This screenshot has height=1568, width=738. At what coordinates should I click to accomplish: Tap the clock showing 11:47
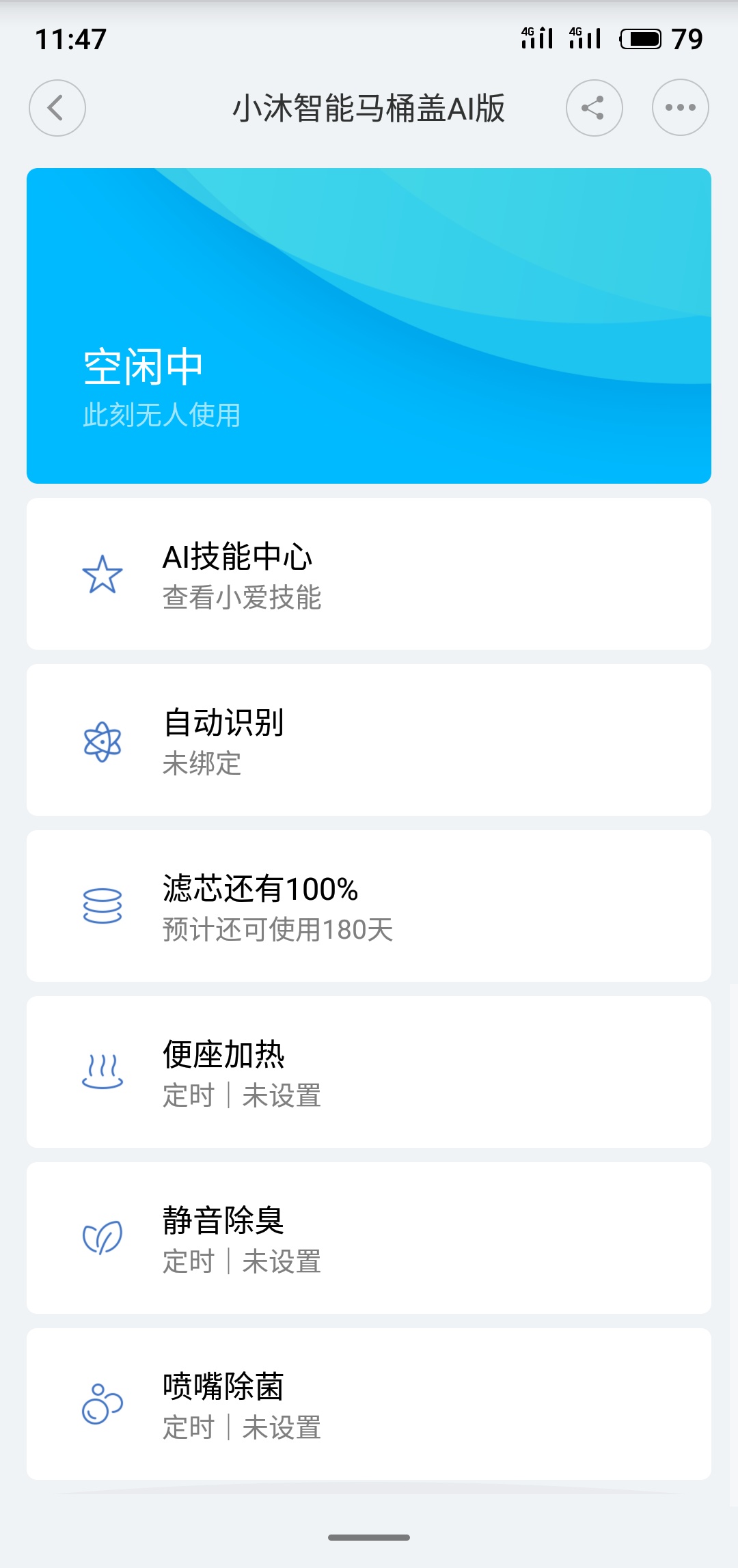(x=70, y=40)
